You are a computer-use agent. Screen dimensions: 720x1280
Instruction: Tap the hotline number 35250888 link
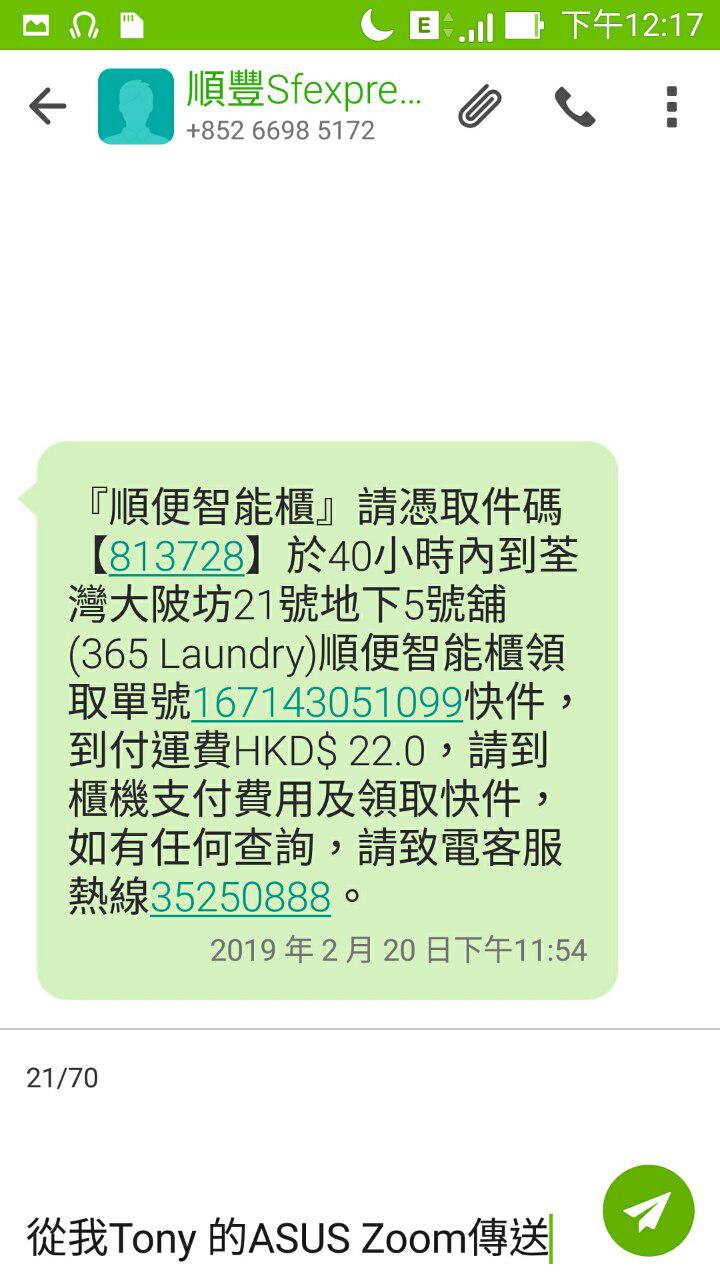240,898
